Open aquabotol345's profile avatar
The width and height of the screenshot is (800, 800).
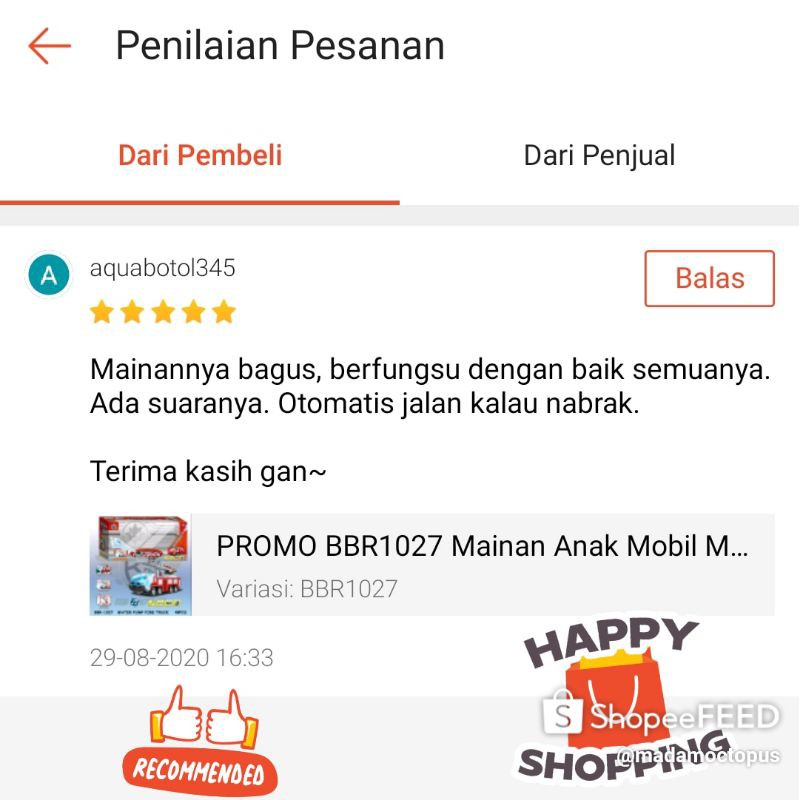49,275
